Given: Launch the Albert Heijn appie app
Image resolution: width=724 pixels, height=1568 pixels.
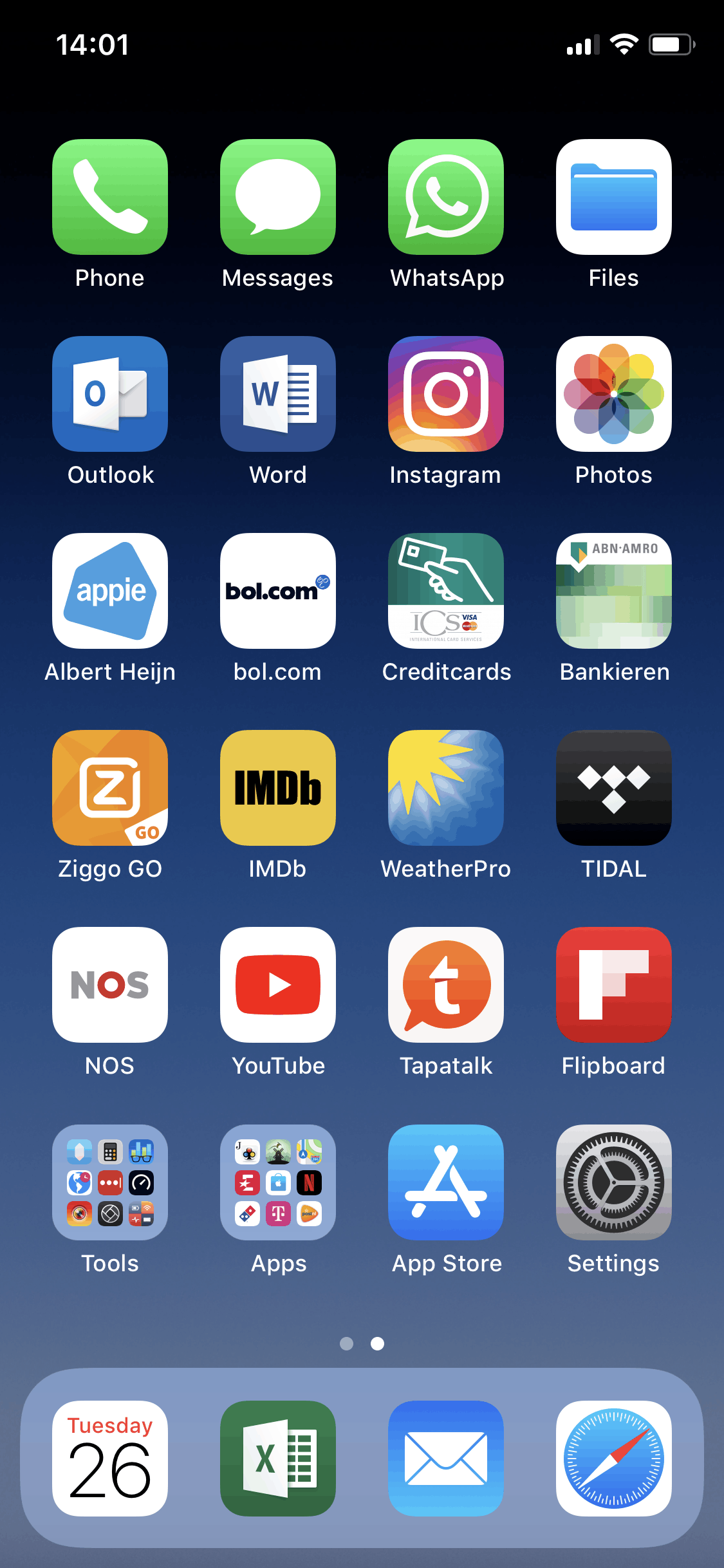Looking at the screenshot, I should coord(109,590).
